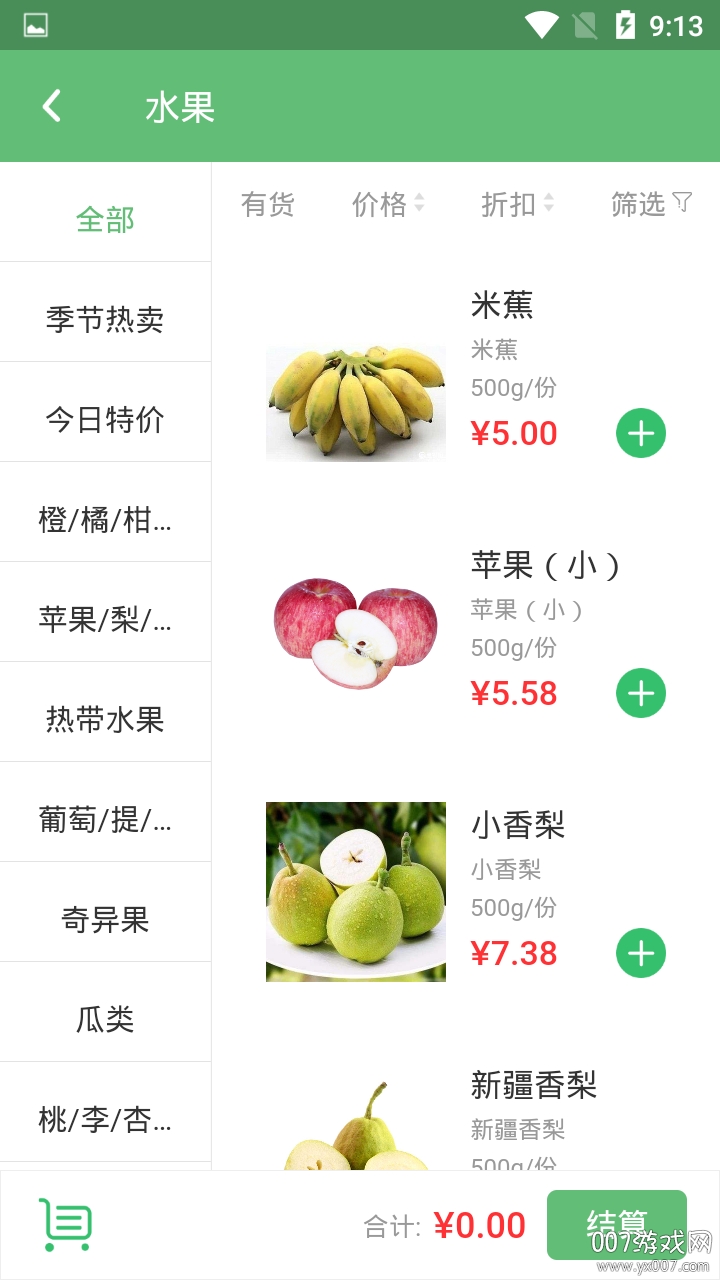
Task: Sort products by 价格
Action: coord(388,204)
